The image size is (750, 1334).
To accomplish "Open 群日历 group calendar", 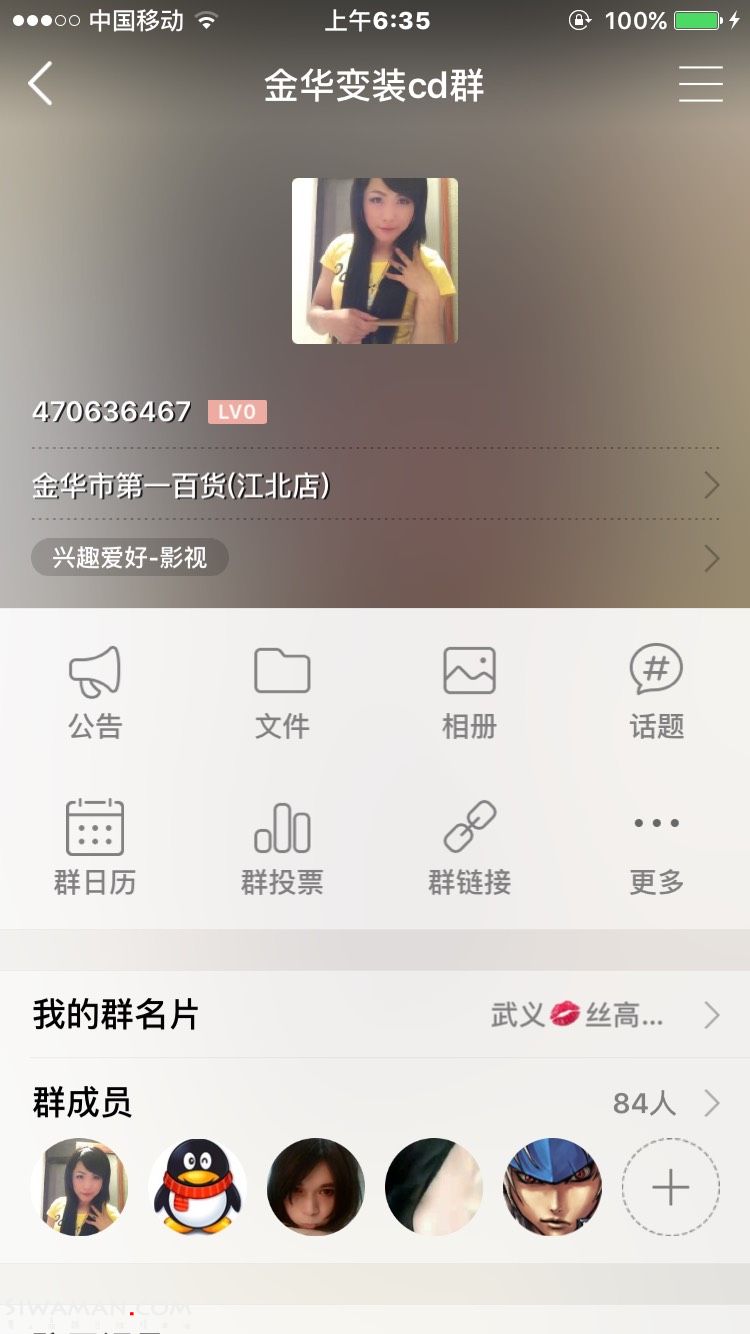I will pyautogui.click(x=95, y=847).
